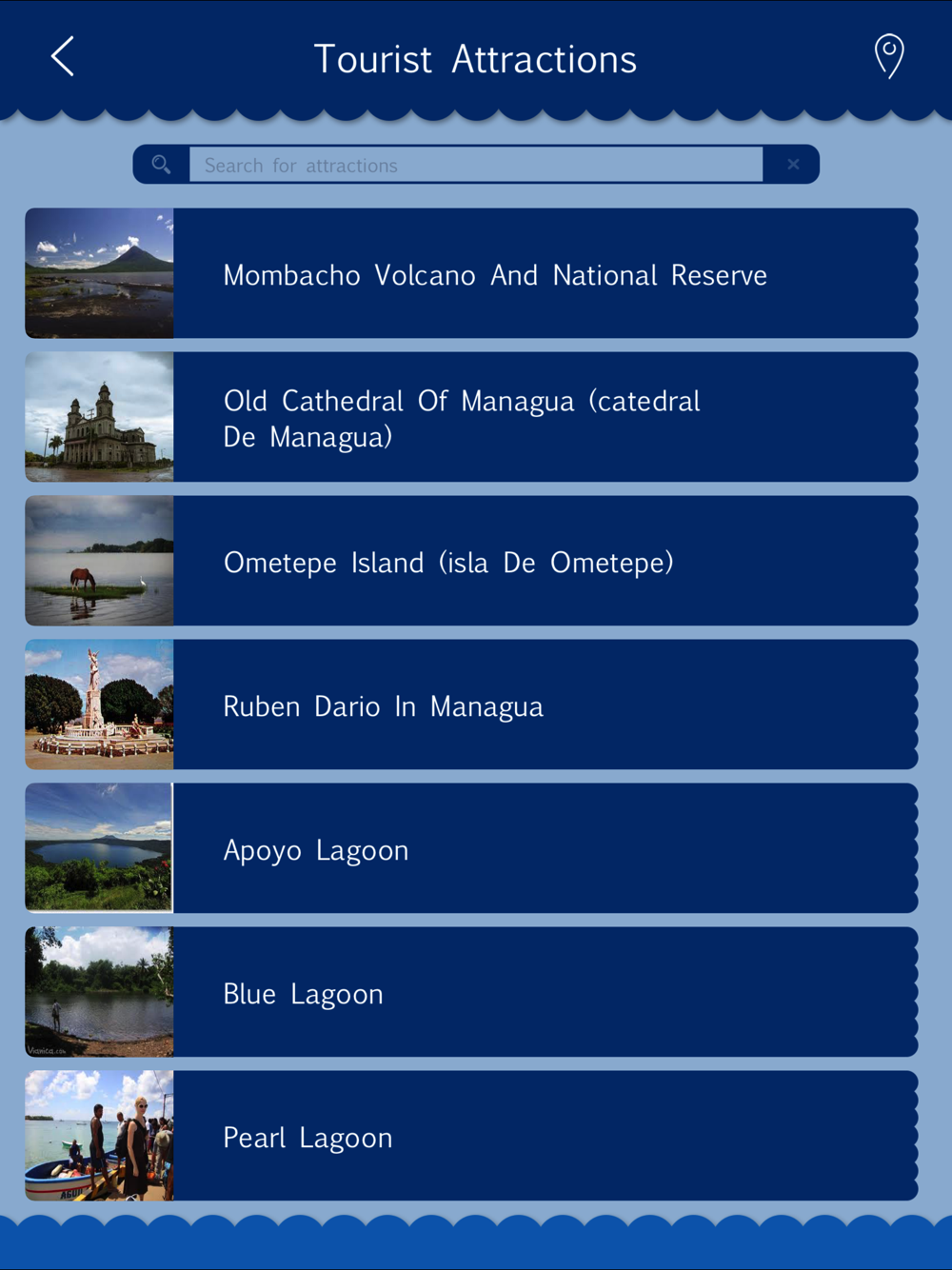This screenshot has width=952, height=1270.
Task: Open Pearl Lagoon attraction
Action: tap(471, 1136)
